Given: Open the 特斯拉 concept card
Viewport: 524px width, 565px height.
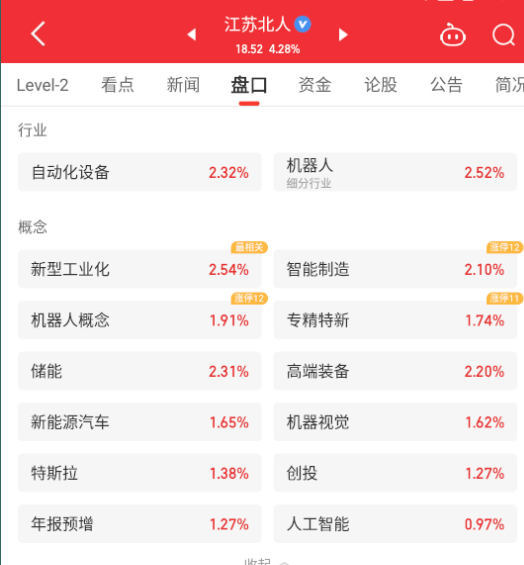Looking at the screenshot, I should pyautogui.click(x=139, y=473).
